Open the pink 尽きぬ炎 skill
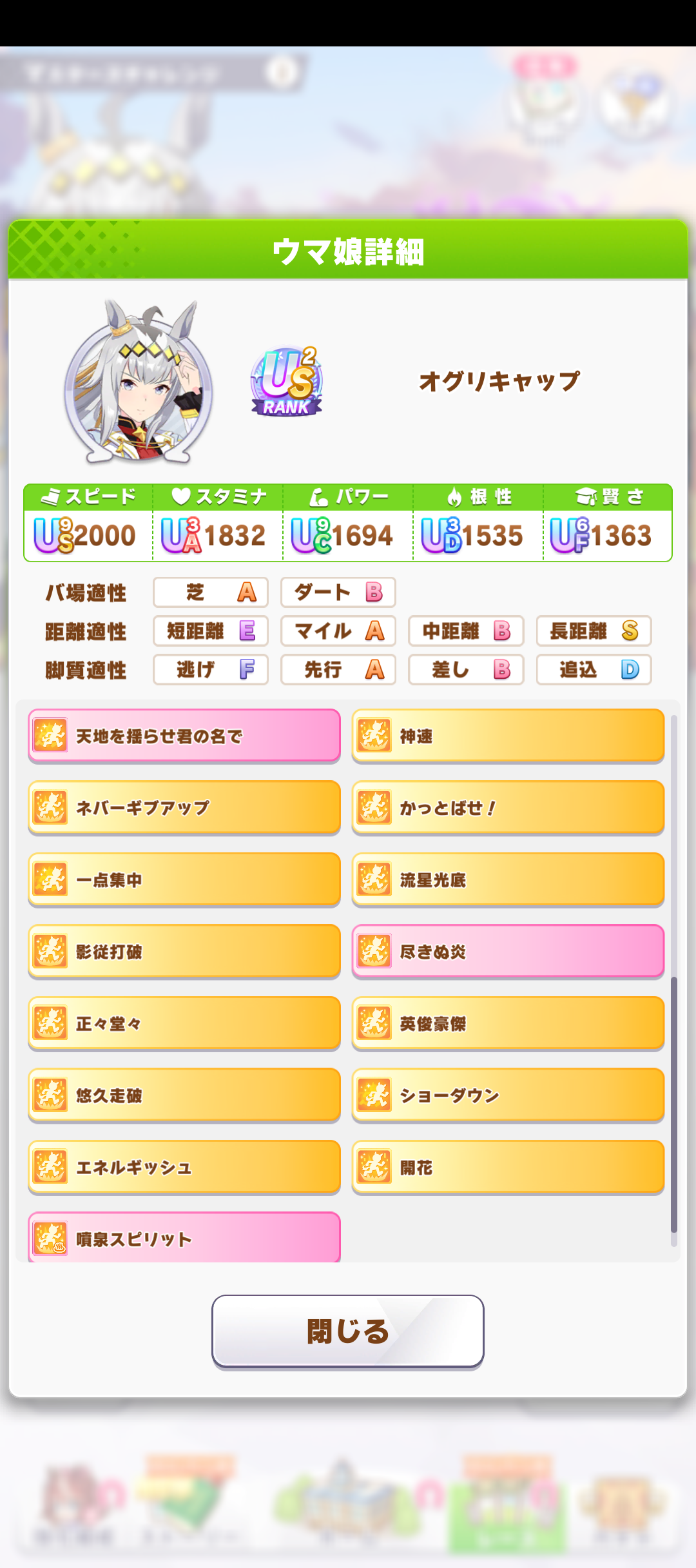The width and height of the screenshot is (696, 1568). click(x=508, y=951)
